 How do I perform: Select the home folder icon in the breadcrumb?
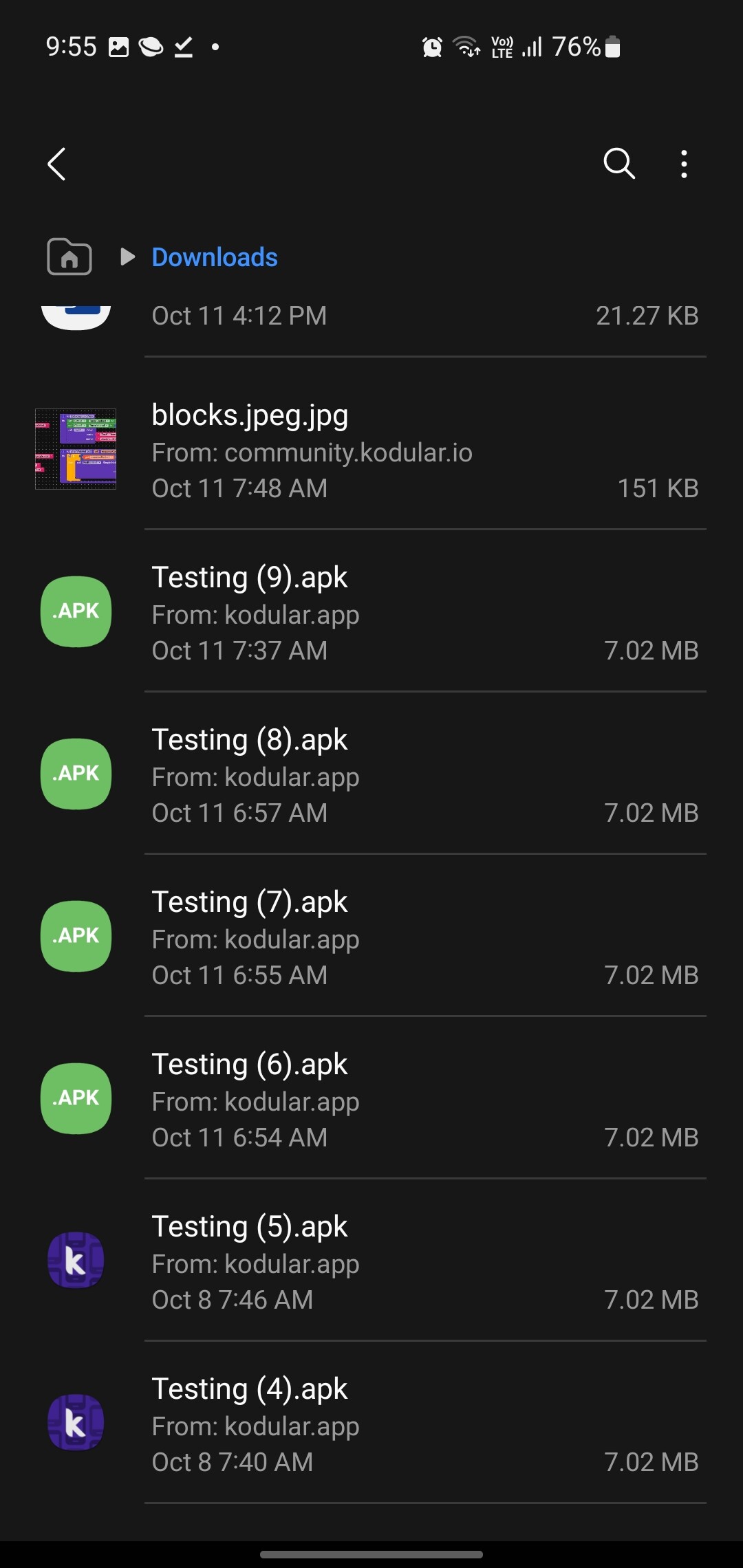tap(69, 257)
